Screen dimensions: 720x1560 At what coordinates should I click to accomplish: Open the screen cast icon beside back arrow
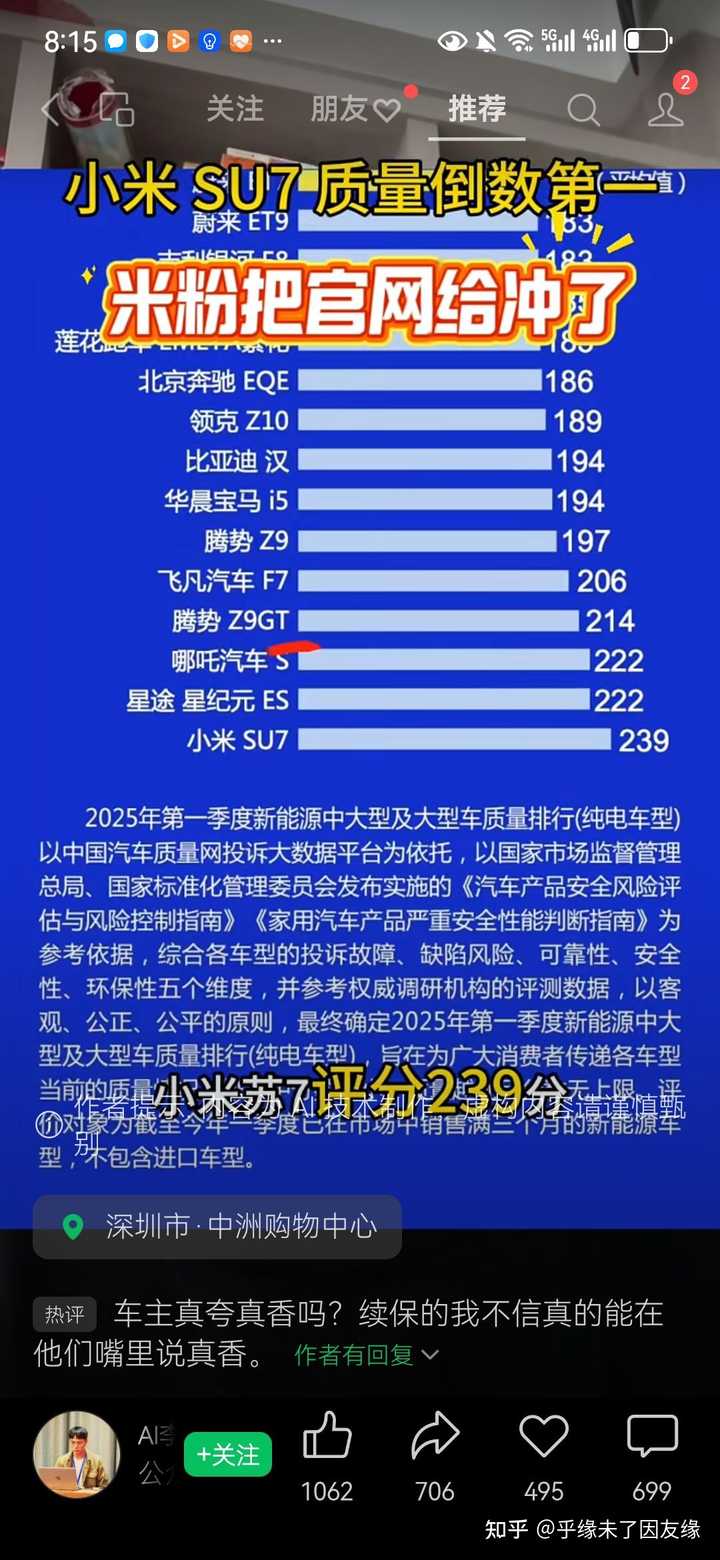tap(117, 110)
